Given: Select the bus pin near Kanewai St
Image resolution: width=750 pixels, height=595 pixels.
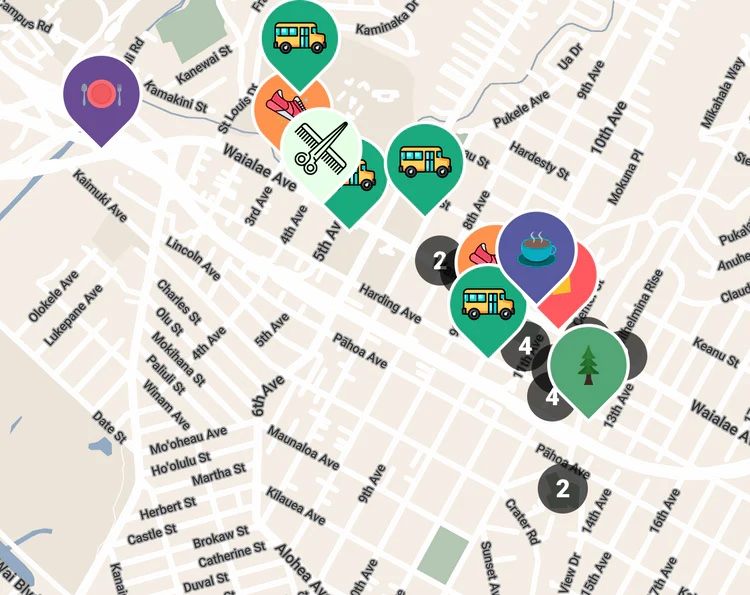Looking at the screenshot, I should click(298, 38).
